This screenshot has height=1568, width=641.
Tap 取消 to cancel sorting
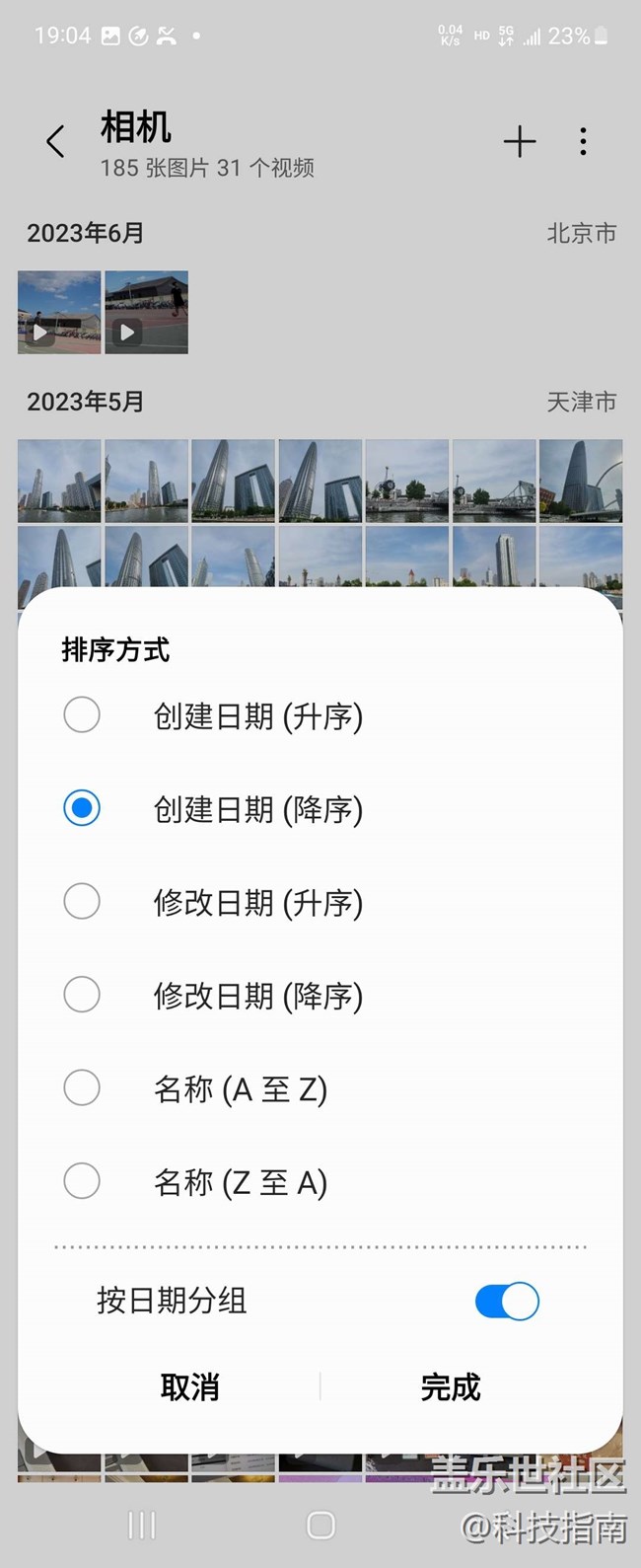(x=189, y=1387)
